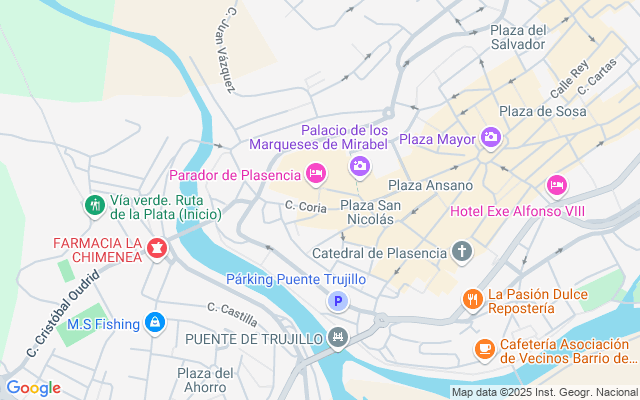Select the Hotel Exe Alfonso VIII marker

[557, 185]
